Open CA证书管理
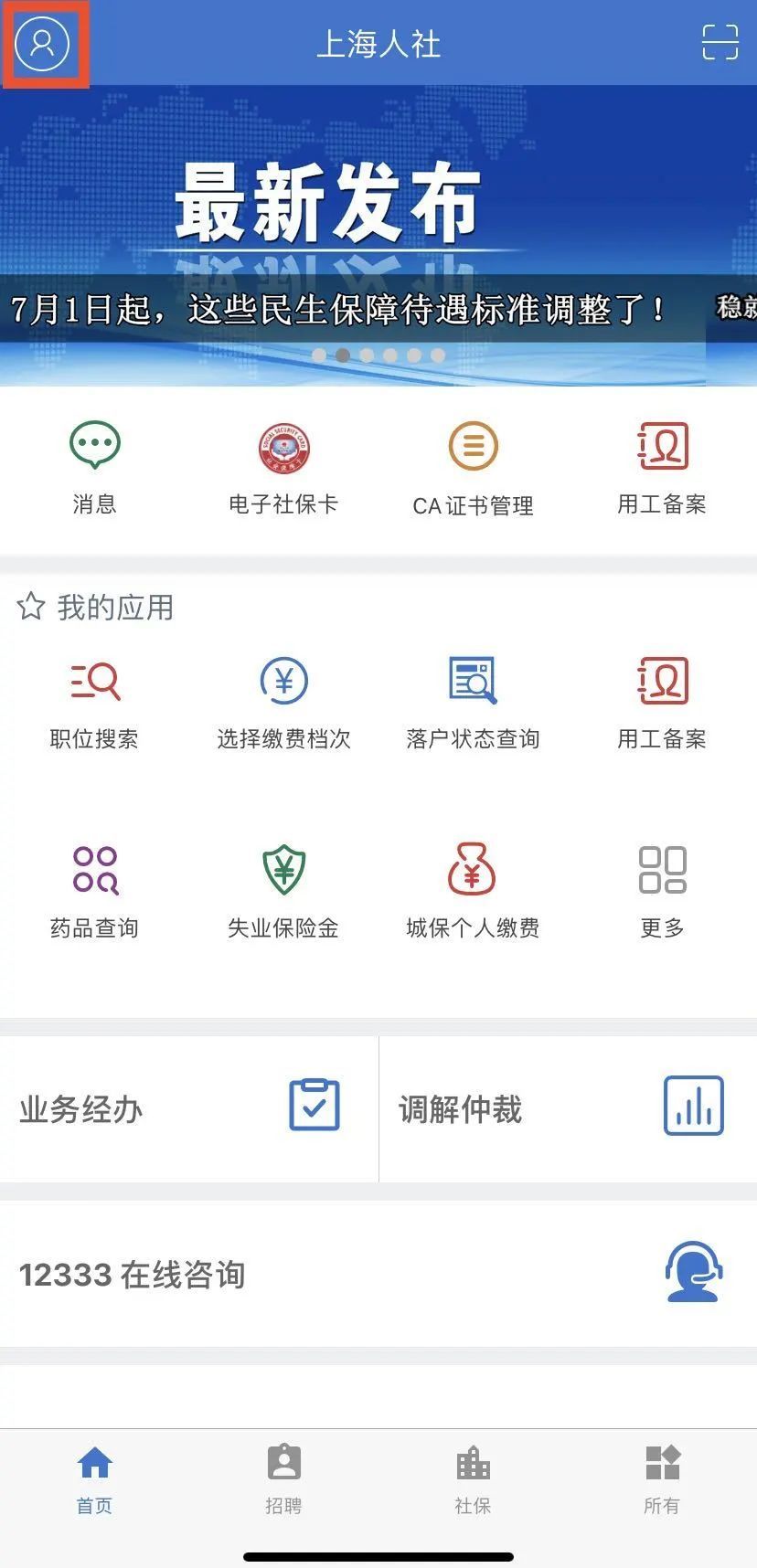The image size is (757, 1568). click(473, 467)
